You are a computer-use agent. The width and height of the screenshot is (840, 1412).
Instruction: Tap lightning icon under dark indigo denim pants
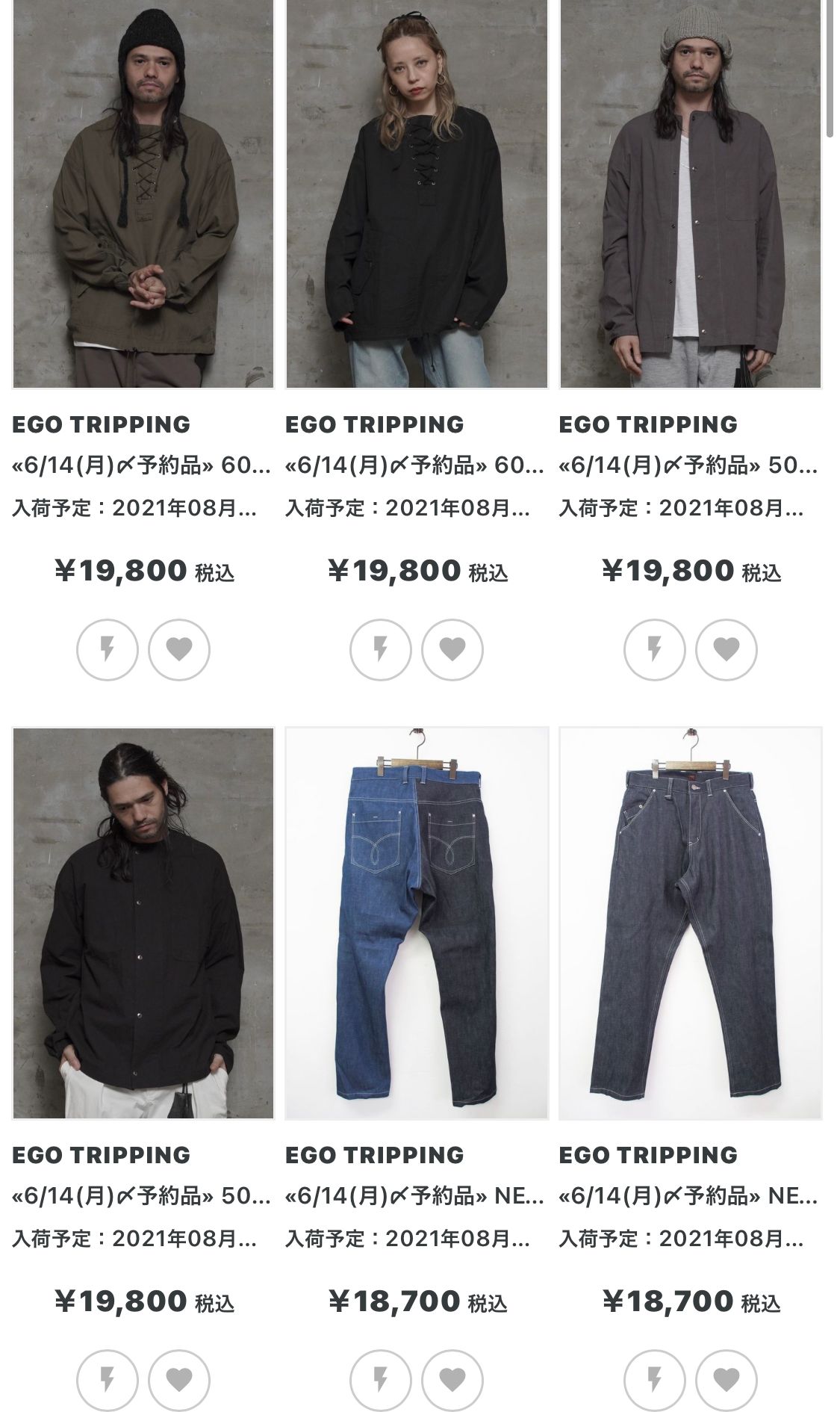click(x=655, y=1379)
